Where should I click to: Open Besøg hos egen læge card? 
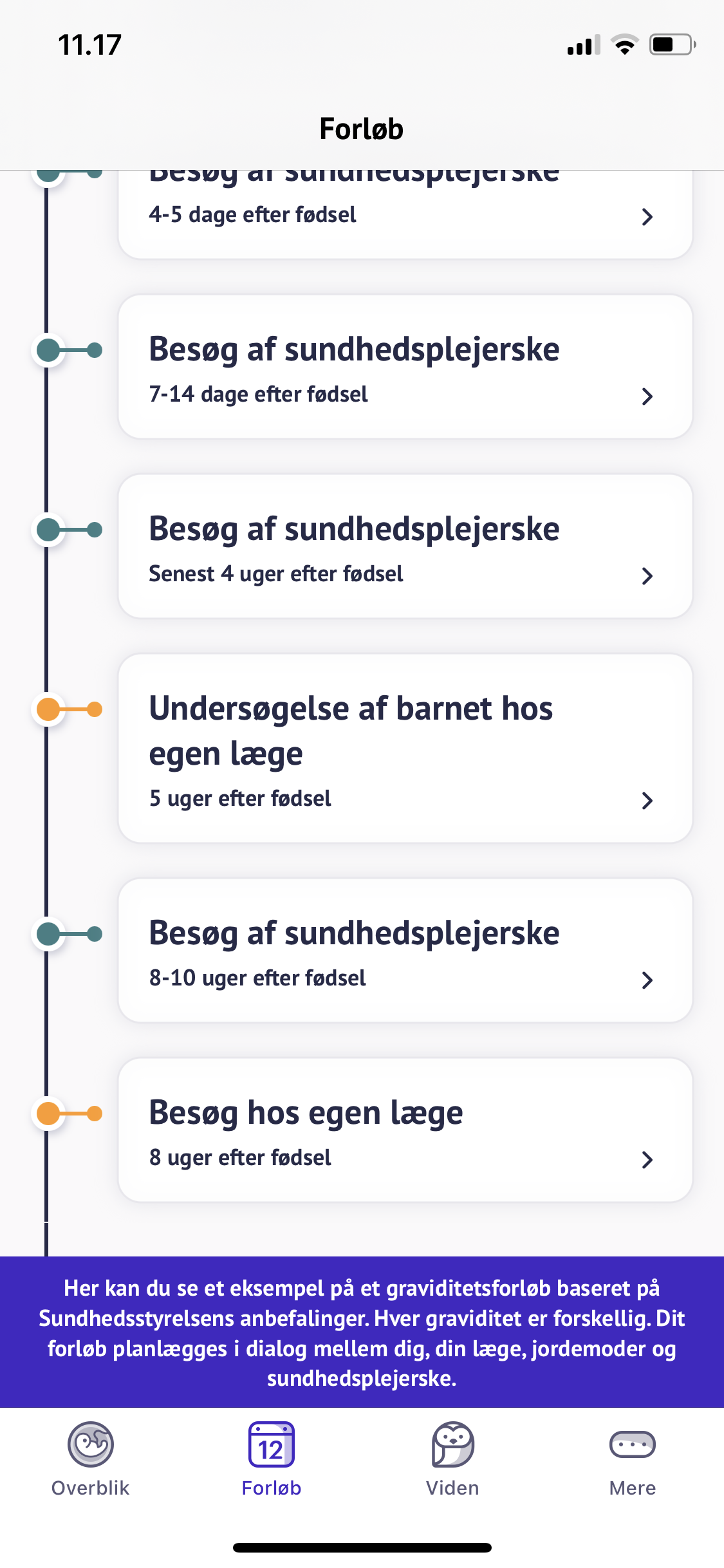coord(405,1130)
